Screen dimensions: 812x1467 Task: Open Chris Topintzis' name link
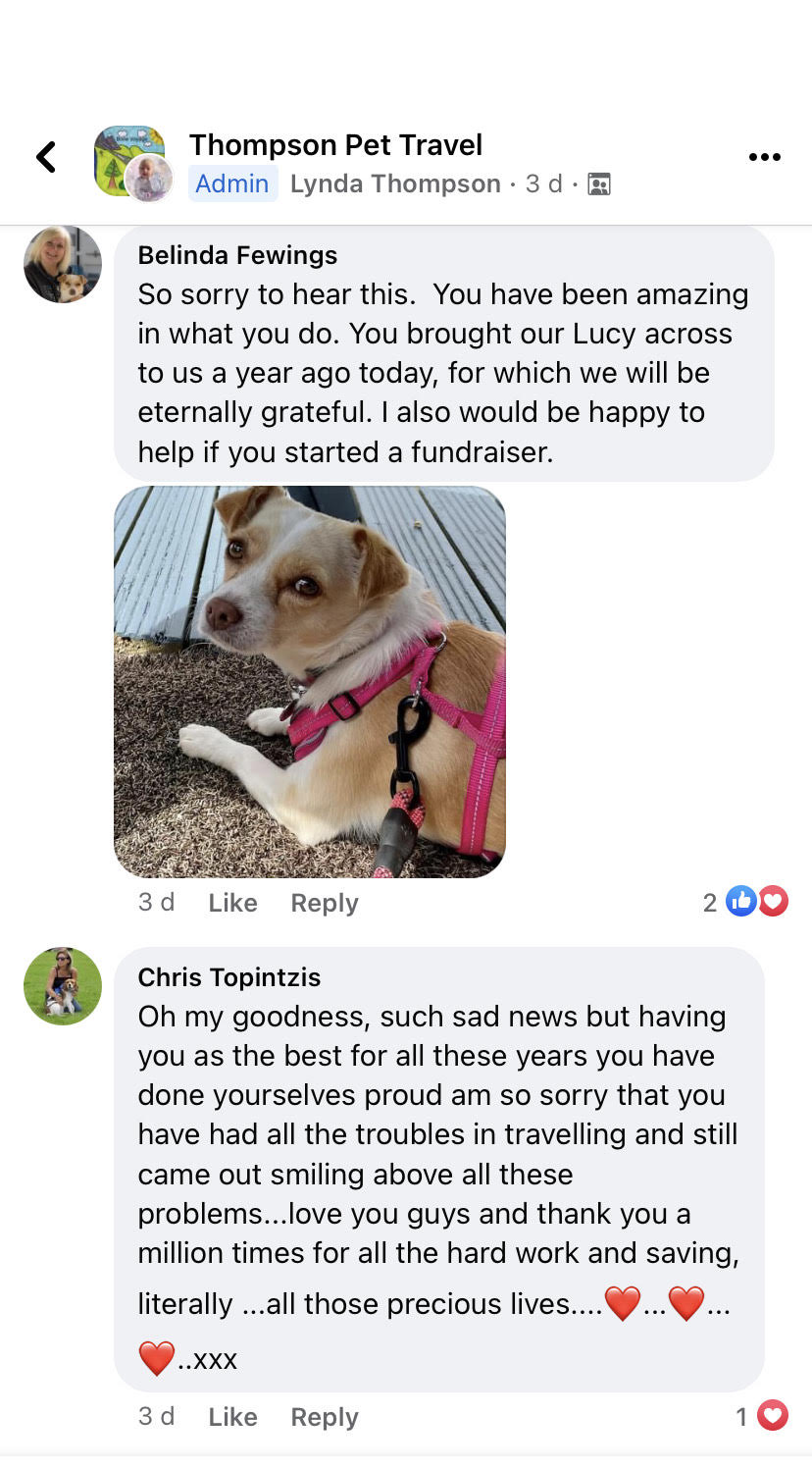pos(229,977)
